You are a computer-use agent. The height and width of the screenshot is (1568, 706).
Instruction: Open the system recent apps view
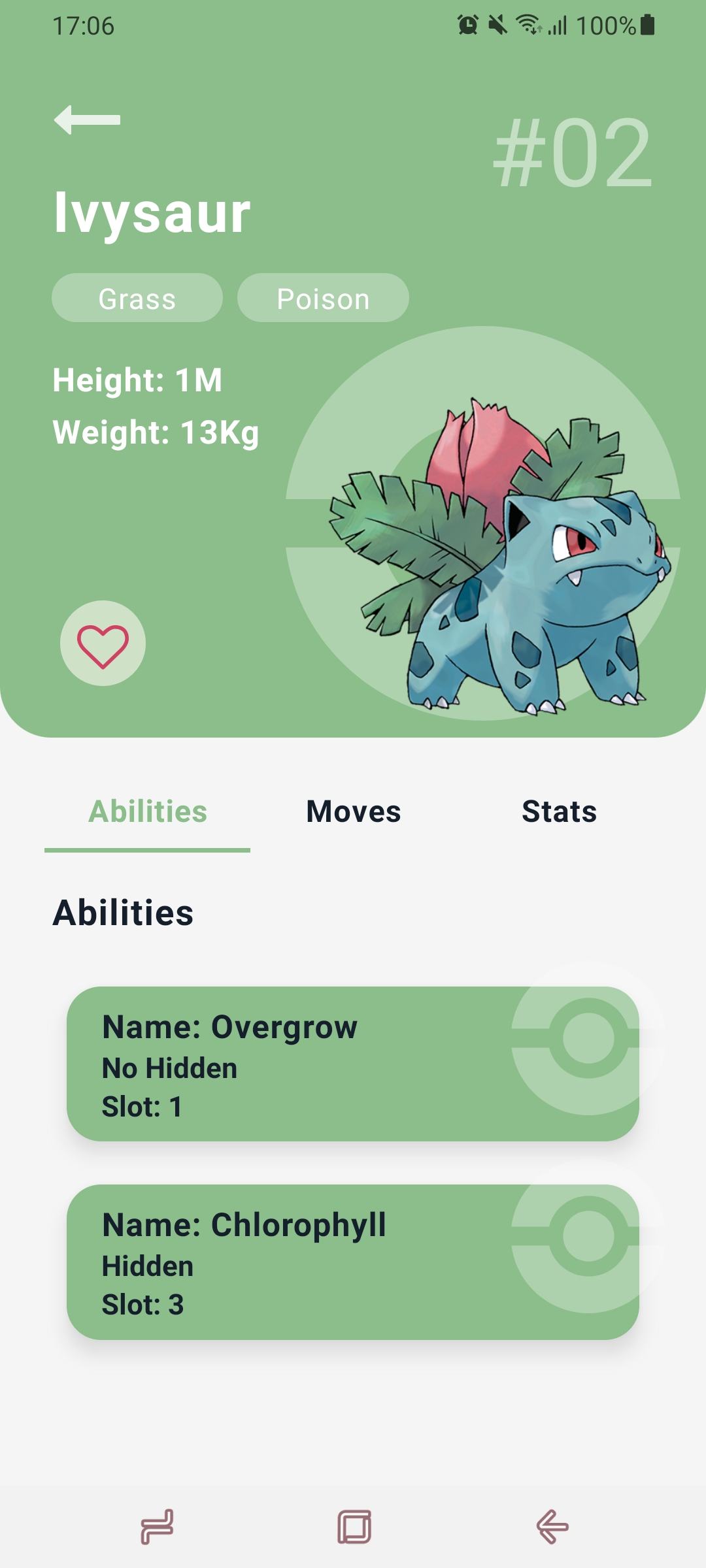tap(157, 1527)
